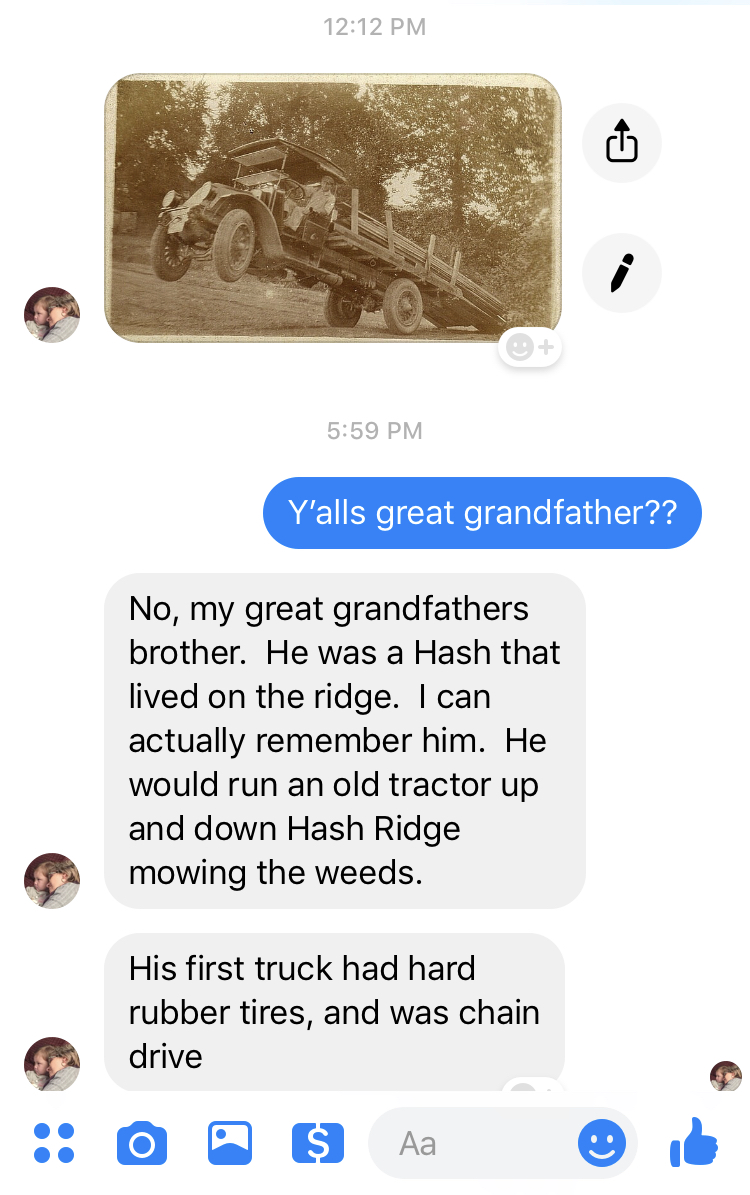The height and width of the screenshot is (1195, 750).
Task: Send a thumbs-up like
Action: 694,1141
